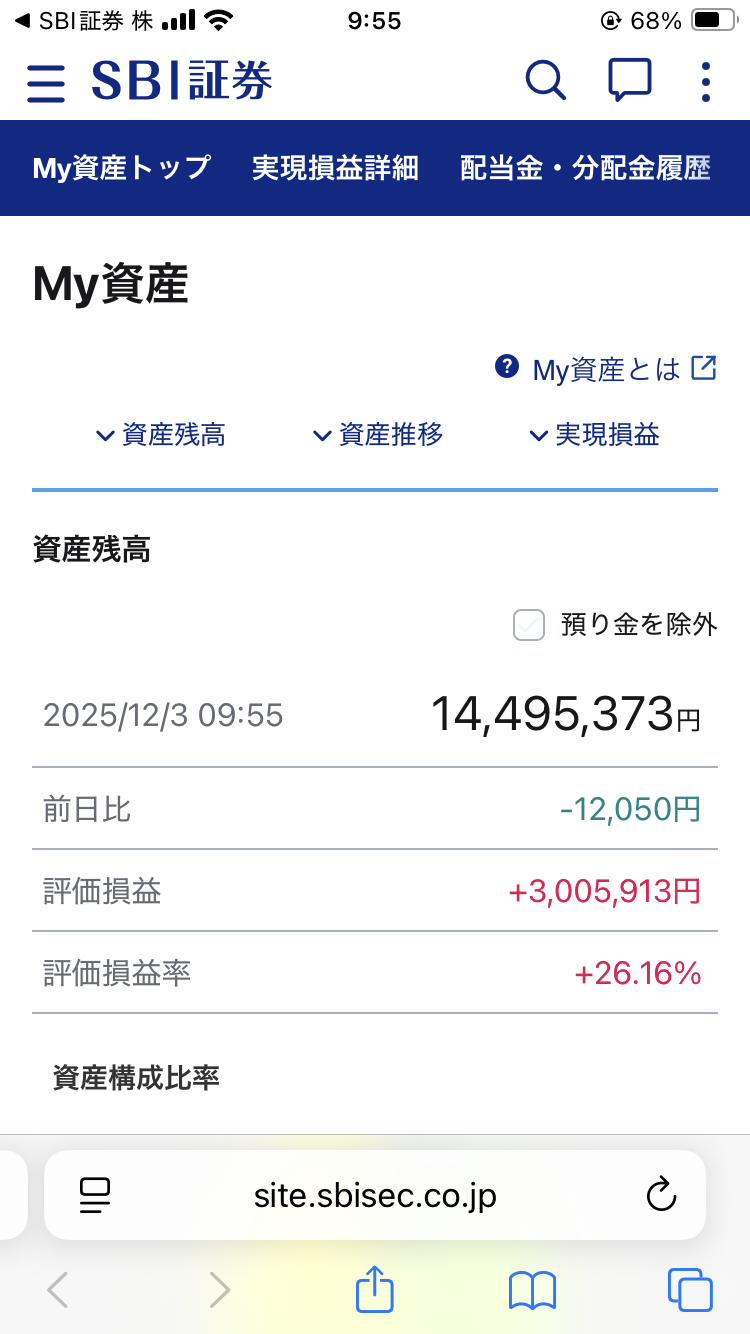Open the chat message icon
The height and width of the screenshot is (1334, 750).
tap(630, 80)
